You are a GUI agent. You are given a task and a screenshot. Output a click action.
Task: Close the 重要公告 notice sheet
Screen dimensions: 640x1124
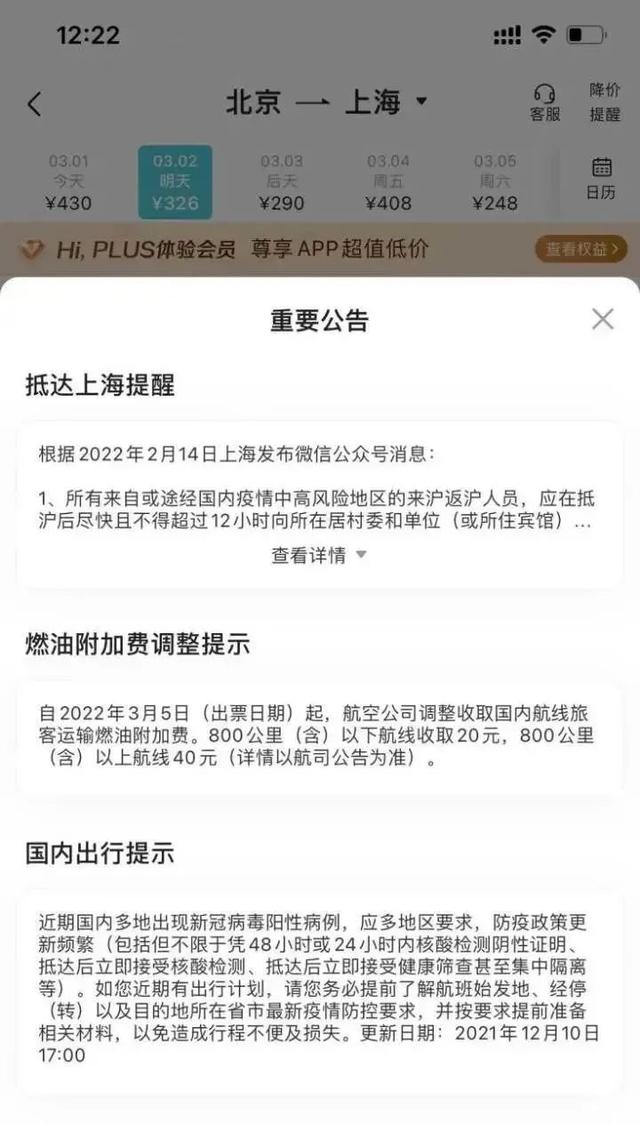[602, 319]
